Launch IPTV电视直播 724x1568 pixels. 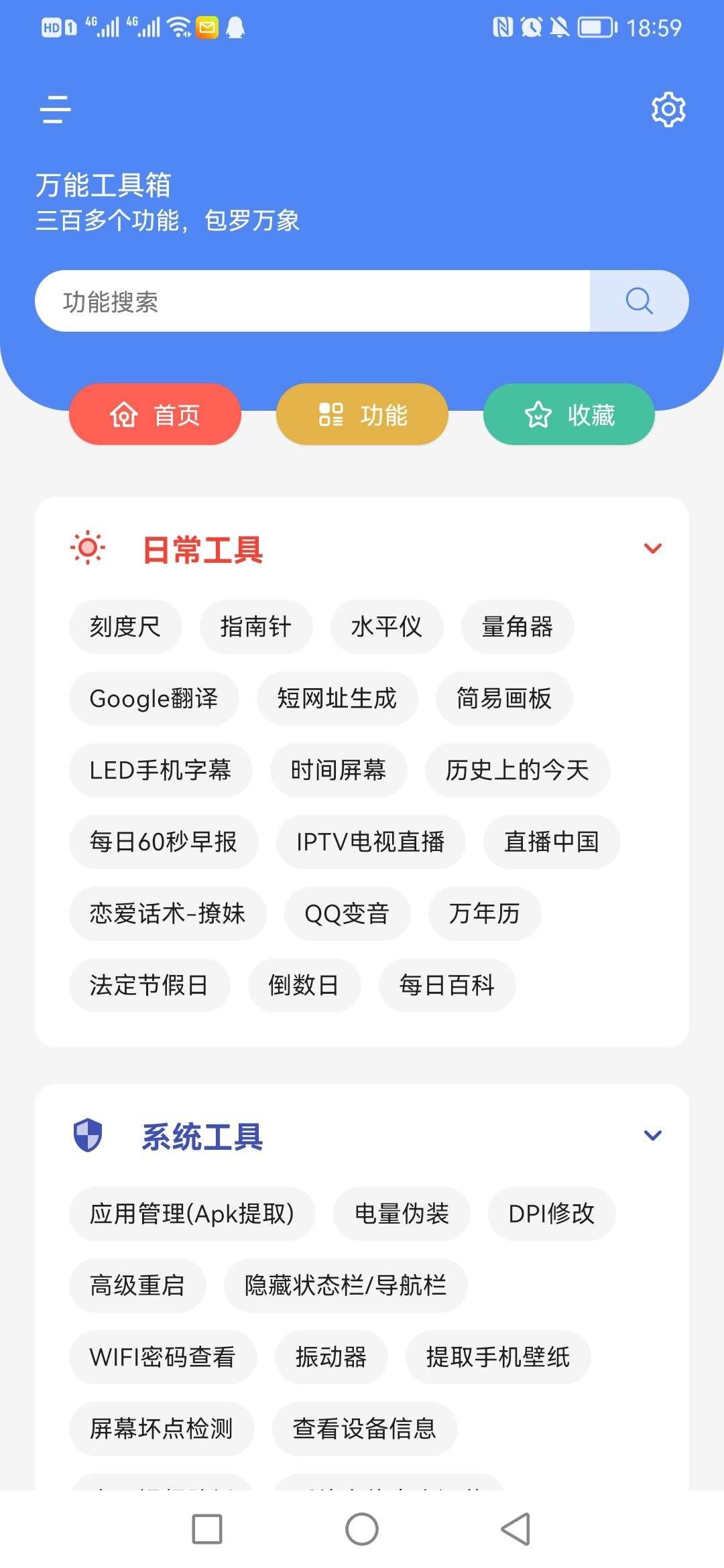tap(370, 842)
